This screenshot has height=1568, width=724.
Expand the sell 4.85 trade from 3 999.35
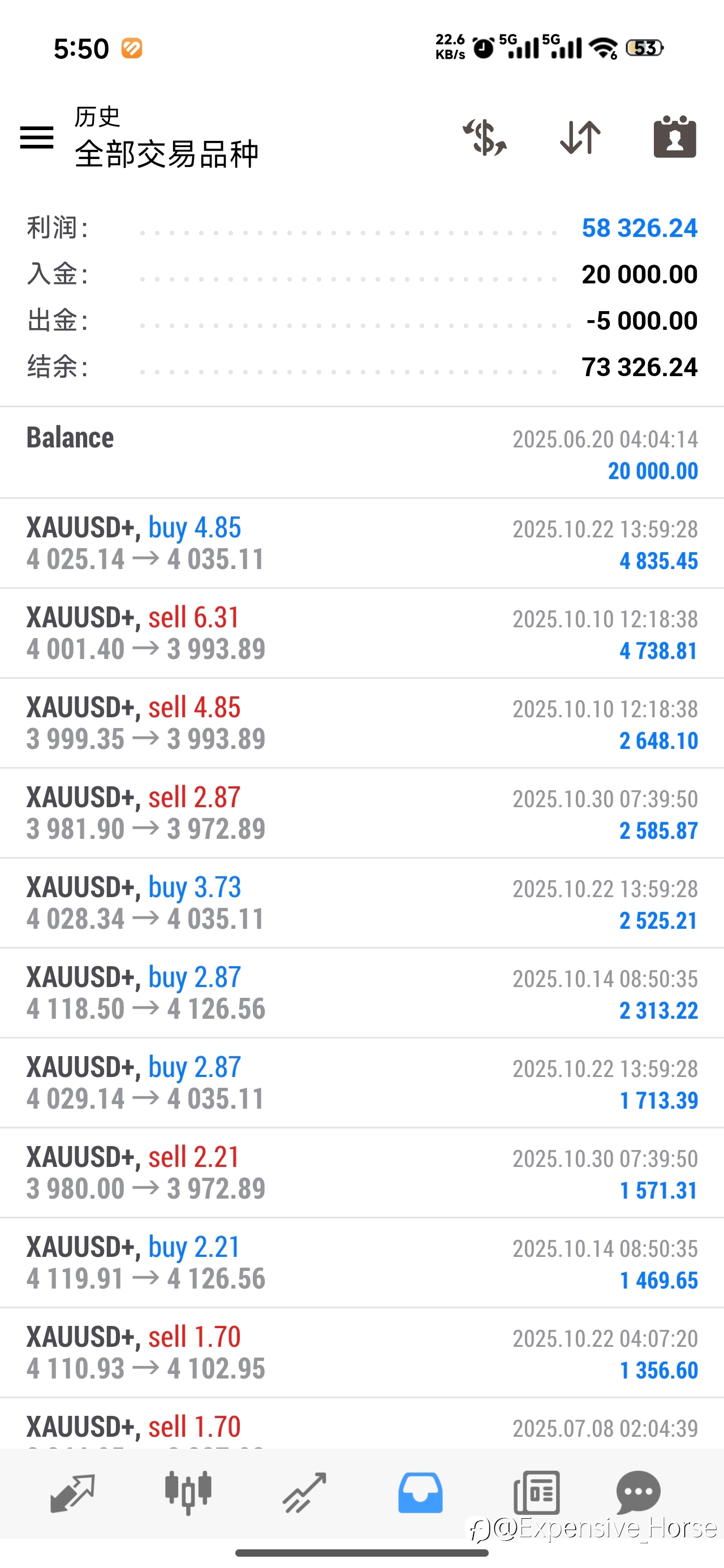tap(361, 723)
